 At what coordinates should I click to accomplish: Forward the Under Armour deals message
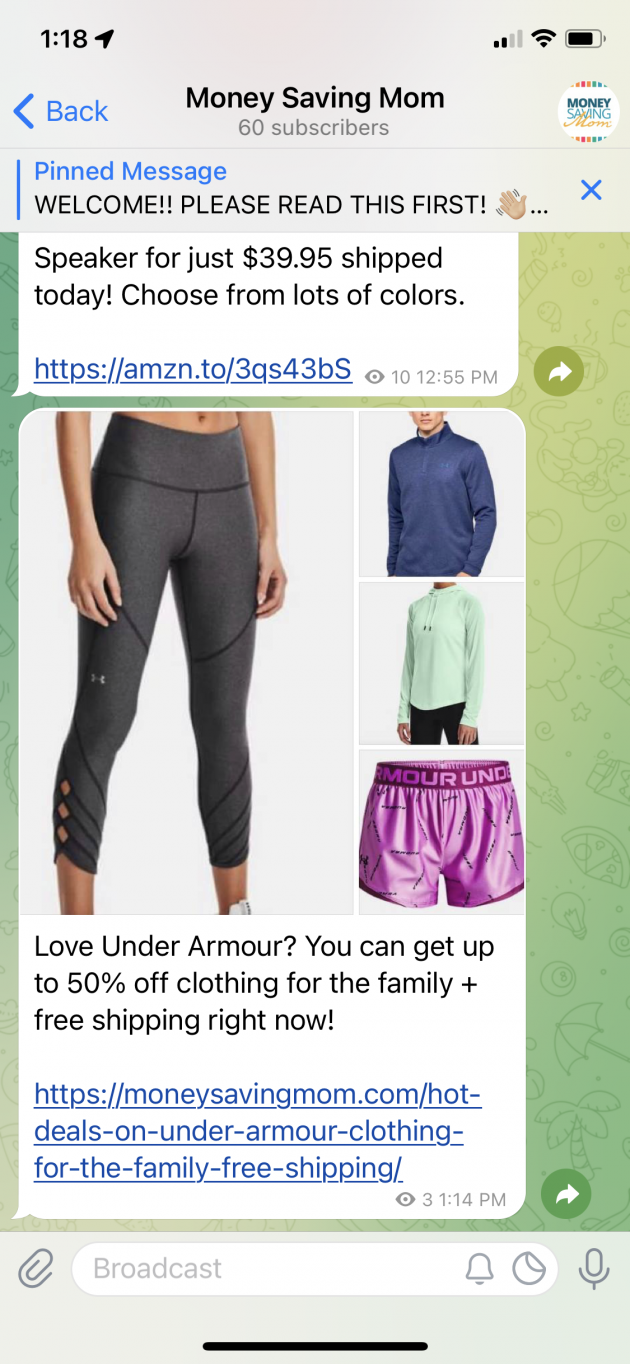pos(566,1194)
